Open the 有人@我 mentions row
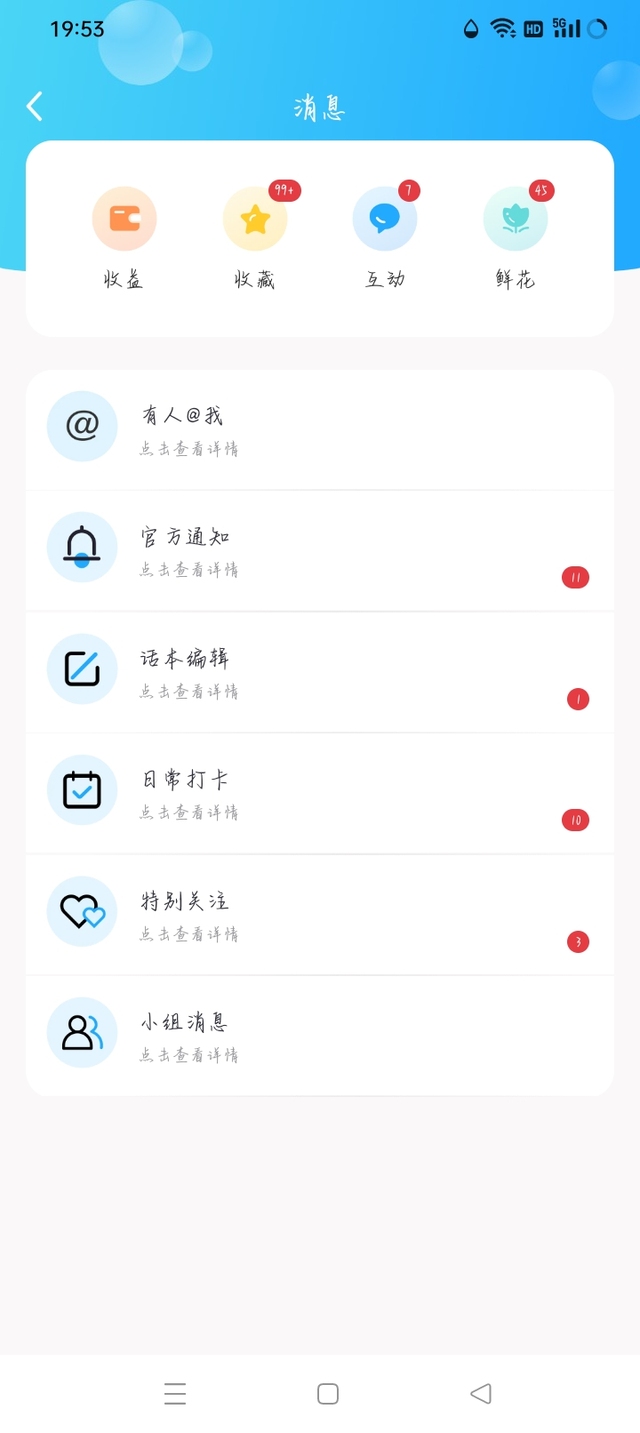 pyautogui.click(x=320, y=430)
